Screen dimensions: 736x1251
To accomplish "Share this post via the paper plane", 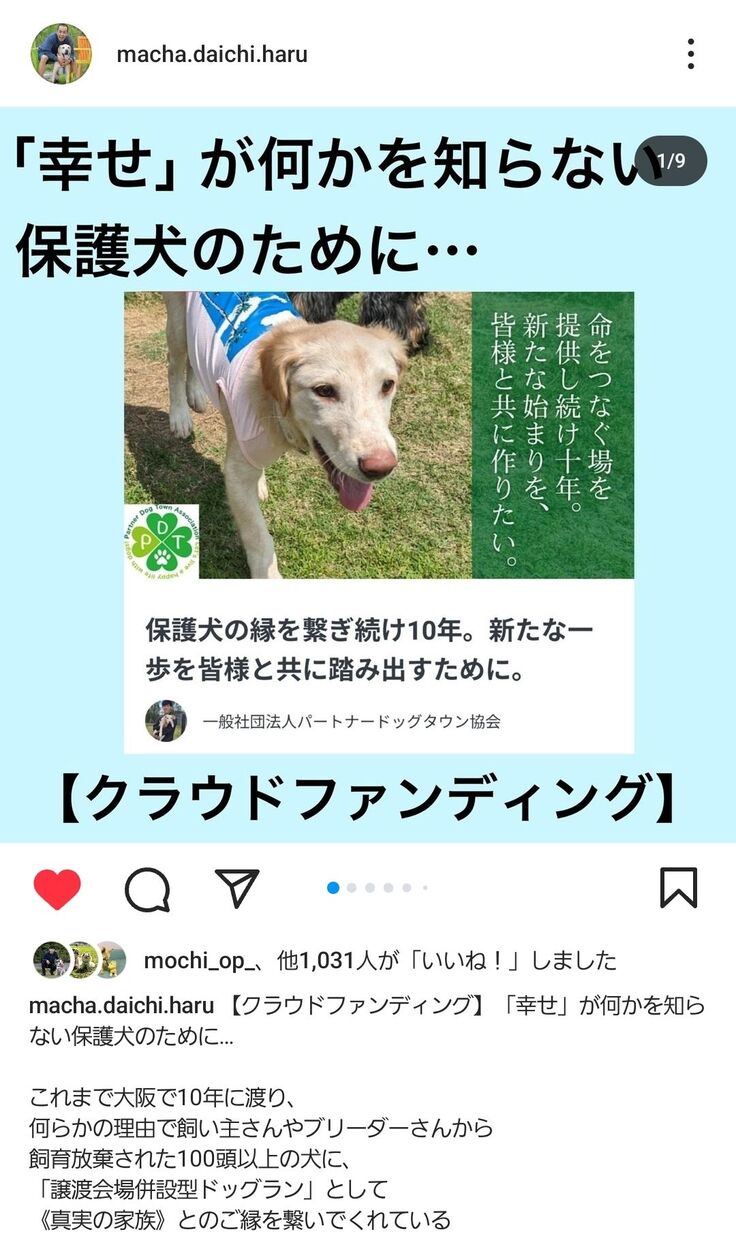I will click(x=237, y=888).
